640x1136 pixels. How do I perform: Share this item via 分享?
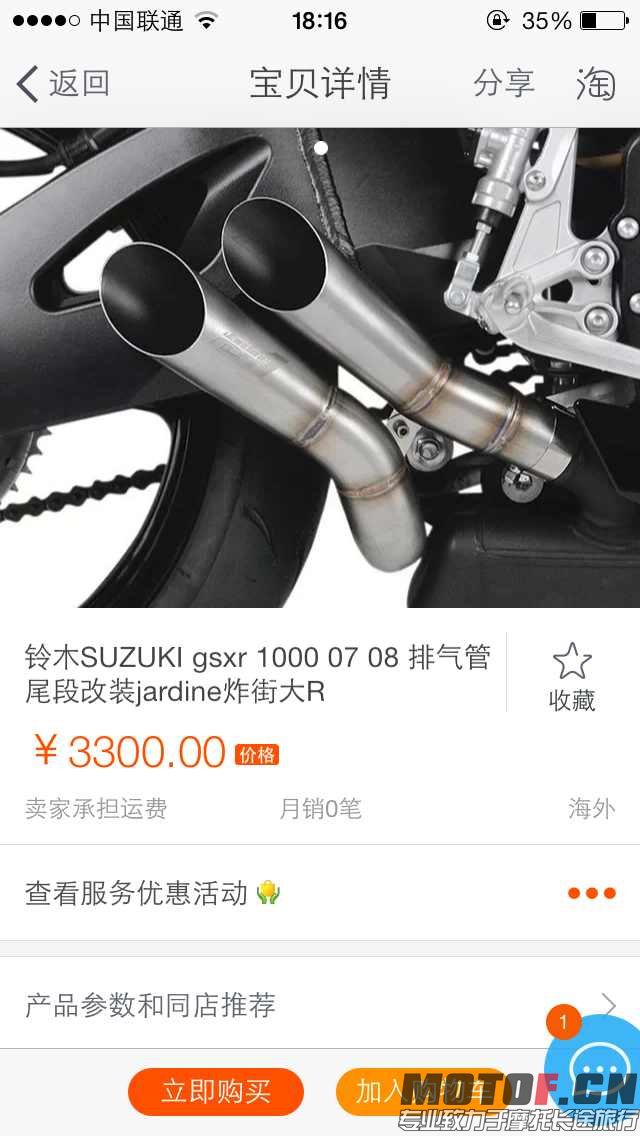[x=504, y=83]
